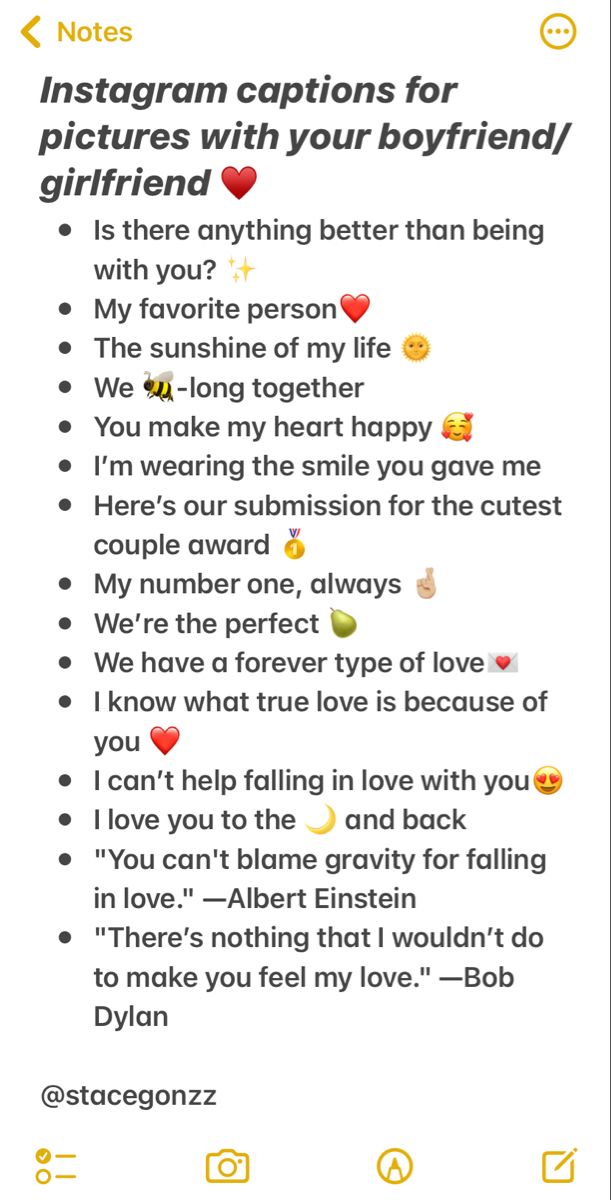Go back to the Notes list
The image size is (611, 1200).
76,32
